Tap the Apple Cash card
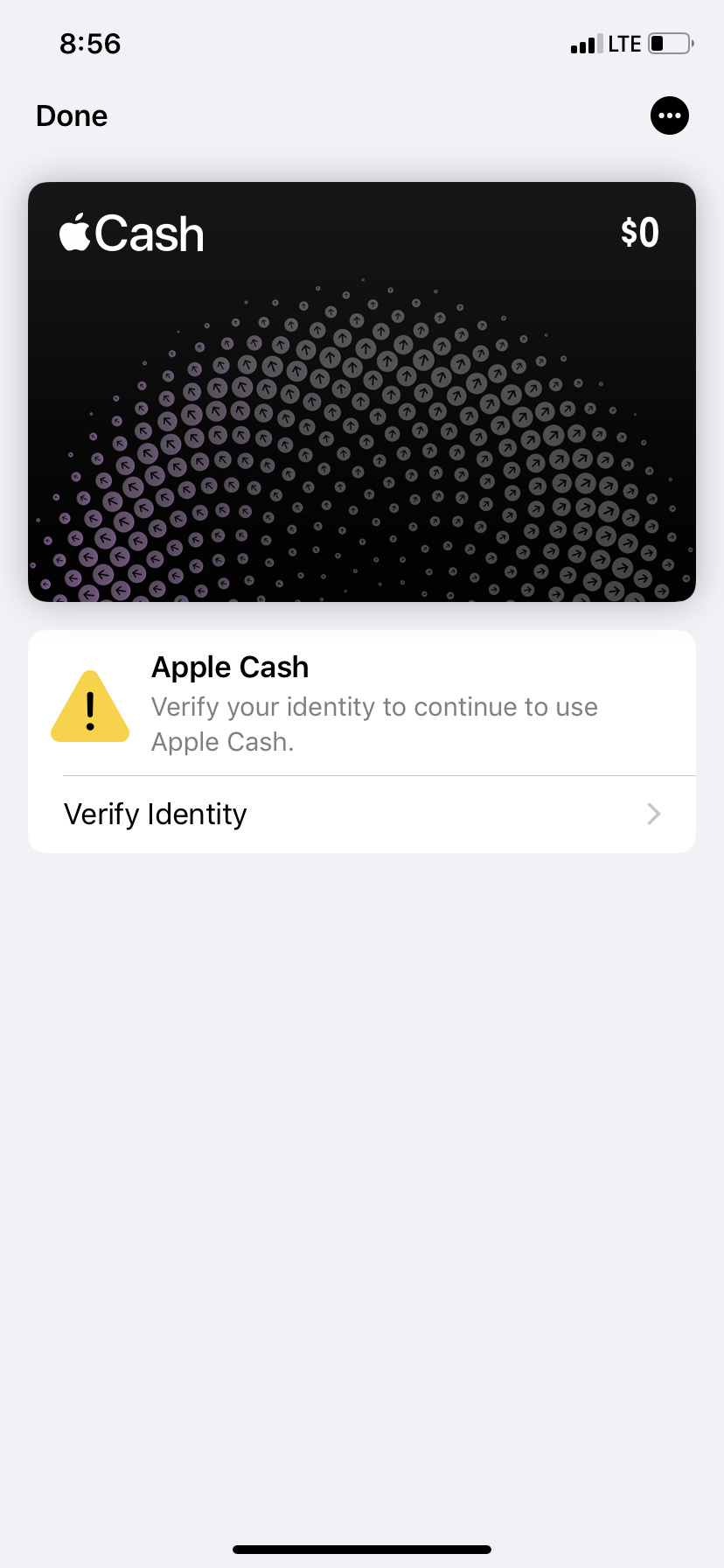 [361, 392]
